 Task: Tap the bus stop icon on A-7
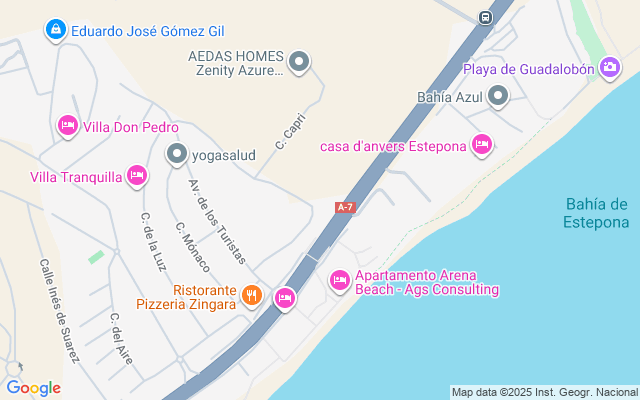click(x=486, y=16)
